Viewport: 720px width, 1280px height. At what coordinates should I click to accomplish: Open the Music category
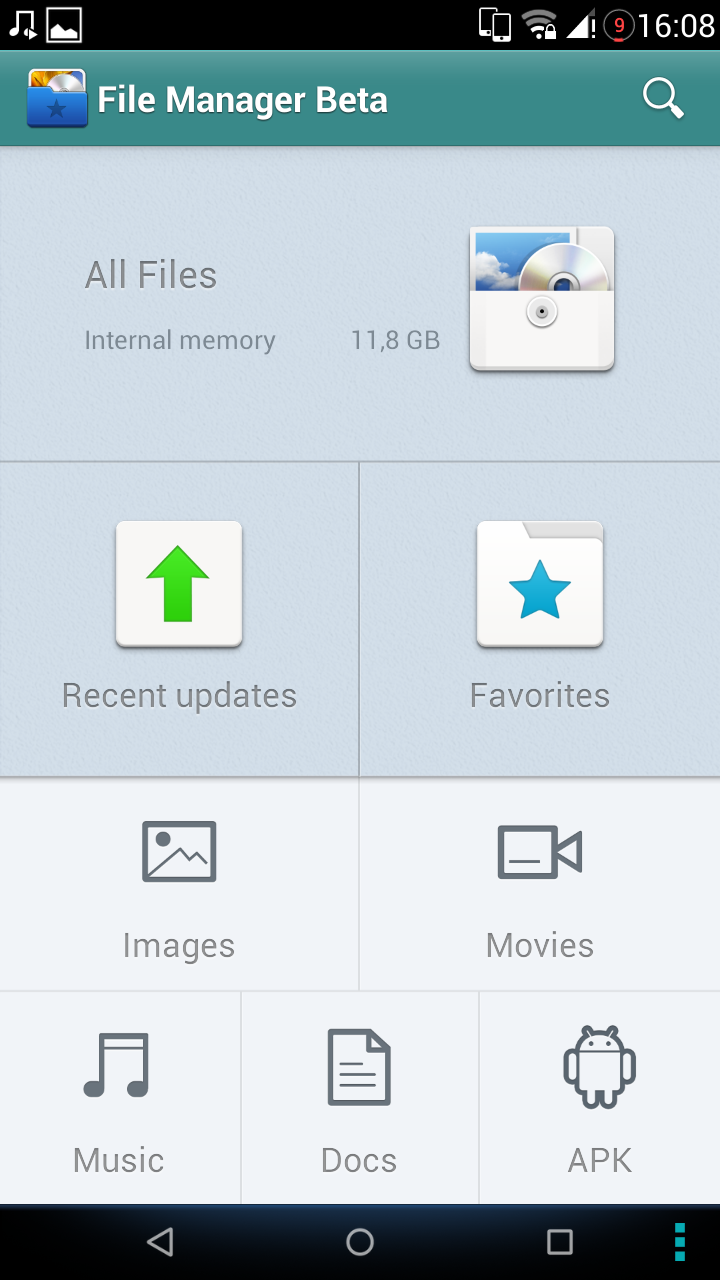pyautogui.click(x=119, y=1098)
